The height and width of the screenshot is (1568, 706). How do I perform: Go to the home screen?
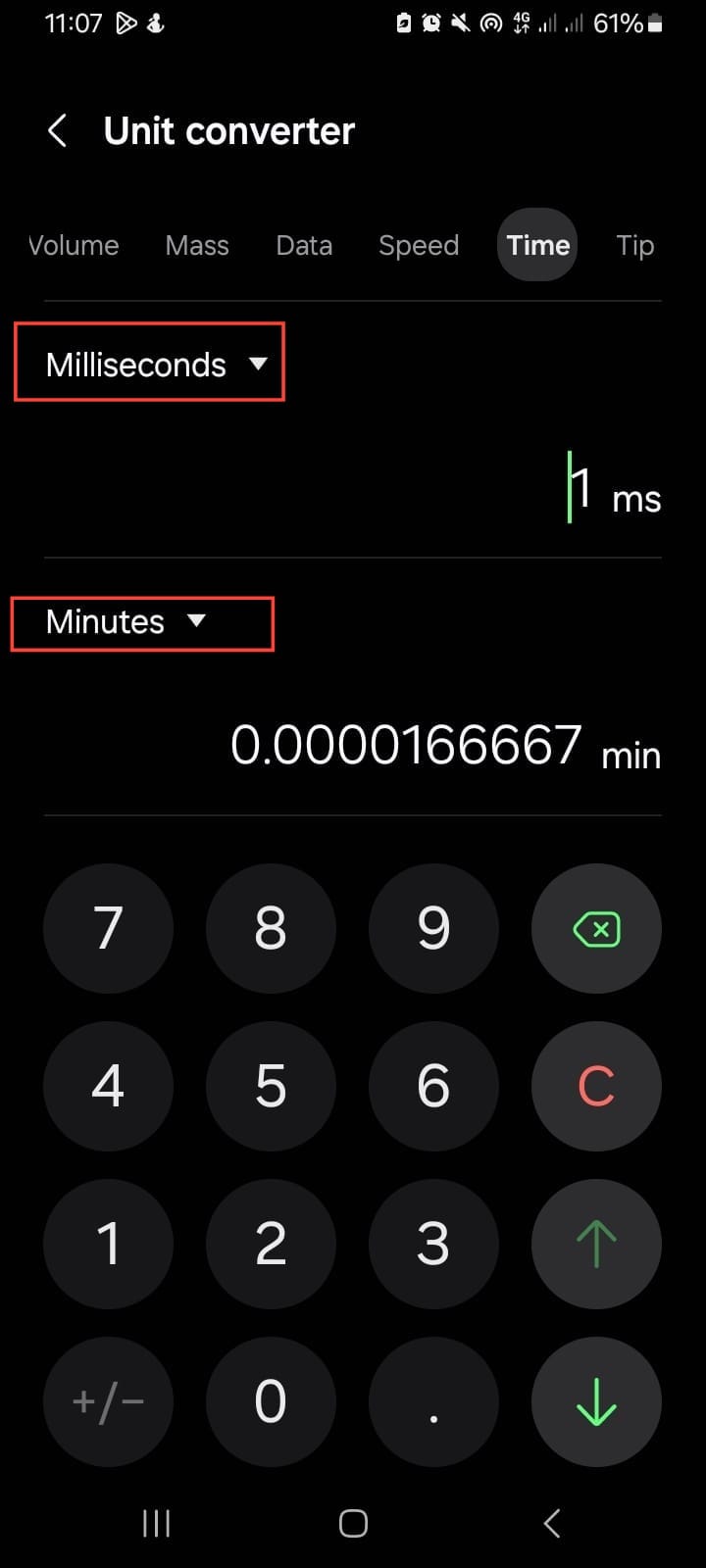[353, 1523]
